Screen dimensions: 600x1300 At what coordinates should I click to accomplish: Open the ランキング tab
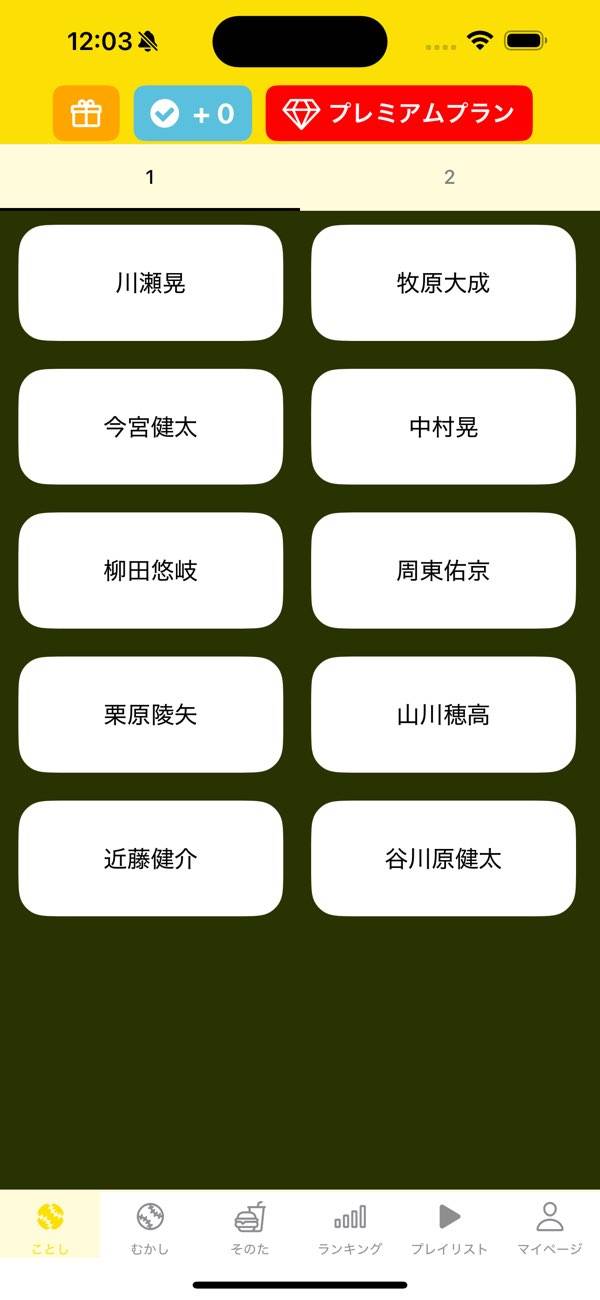pos(350,1227)
